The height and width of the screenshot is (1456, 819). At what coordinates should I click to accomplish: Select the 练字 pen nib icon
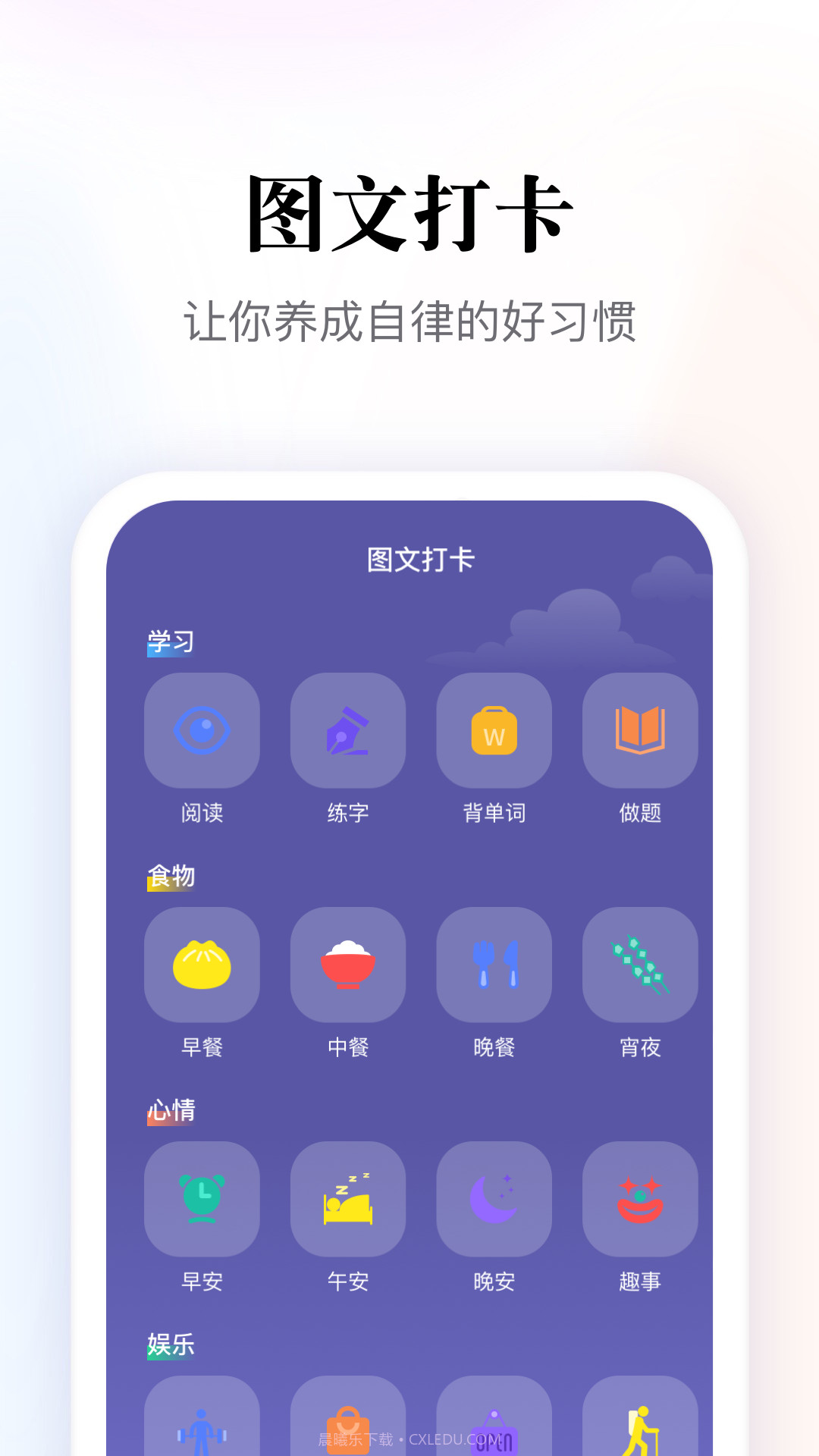pyautogui.click(x=348, y=730)
